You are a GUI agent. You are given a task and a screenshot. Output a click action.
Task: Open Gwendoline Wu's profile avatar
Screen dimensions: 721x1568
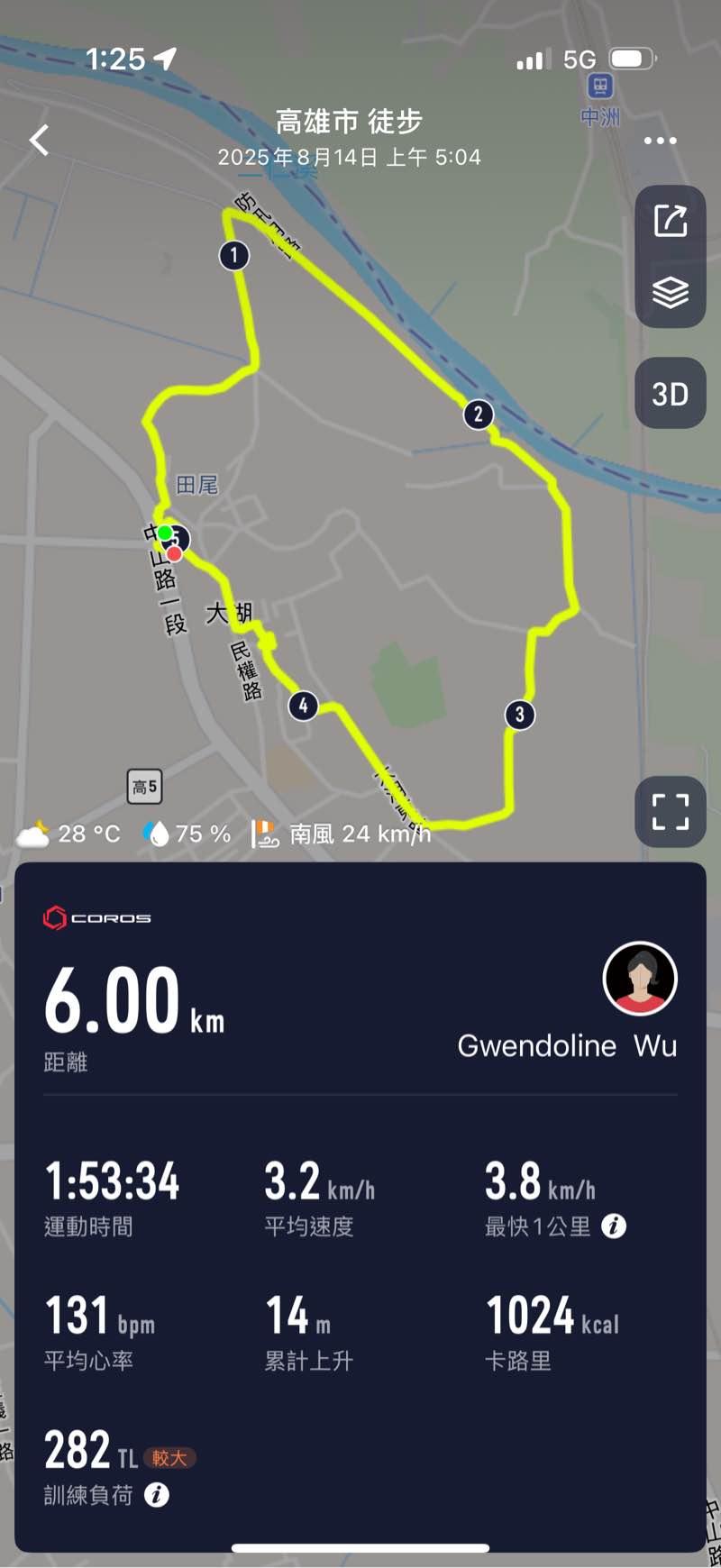640,979
